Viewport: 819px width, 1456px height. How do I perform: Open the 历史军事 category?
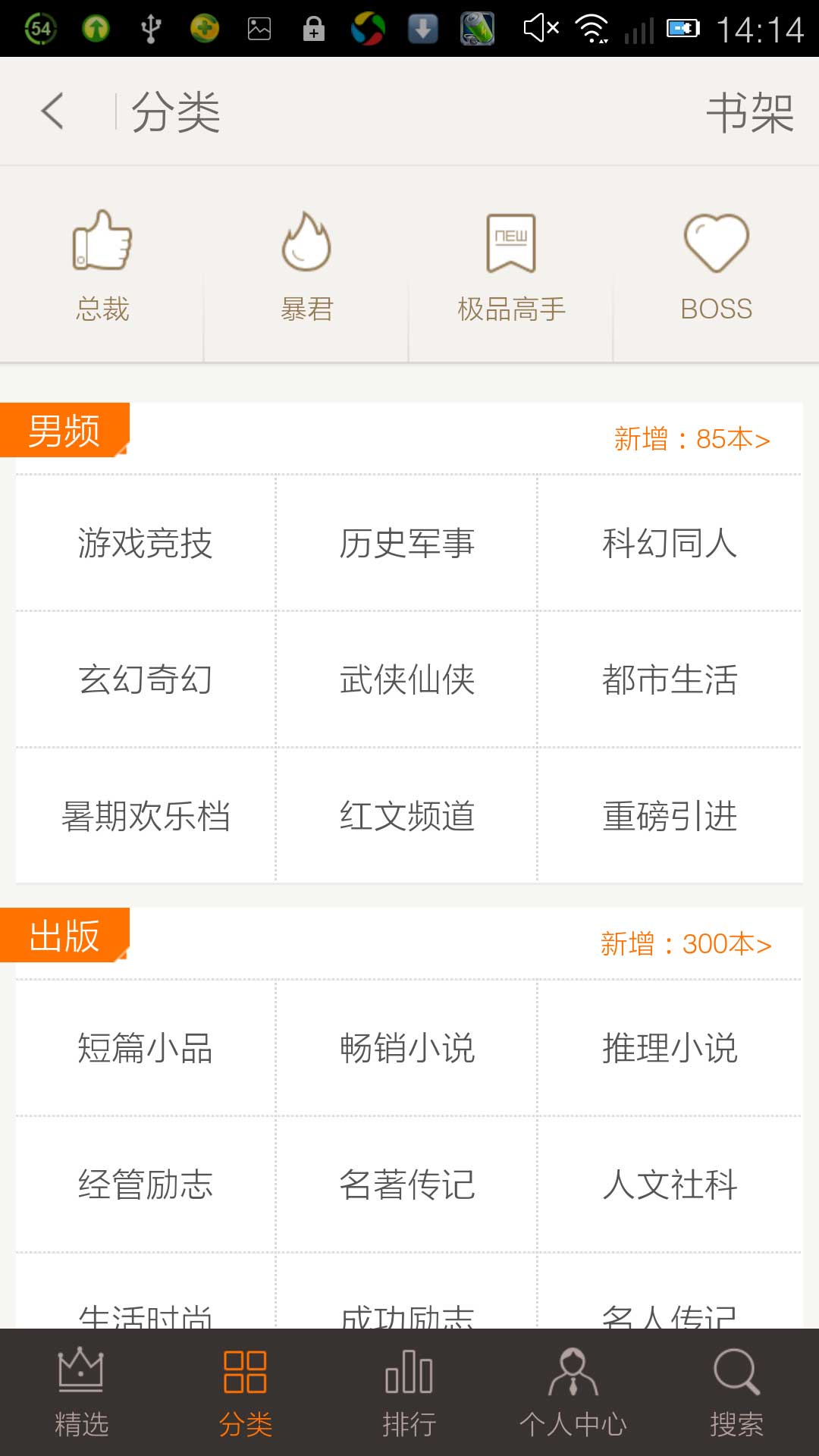coord(407,543)
